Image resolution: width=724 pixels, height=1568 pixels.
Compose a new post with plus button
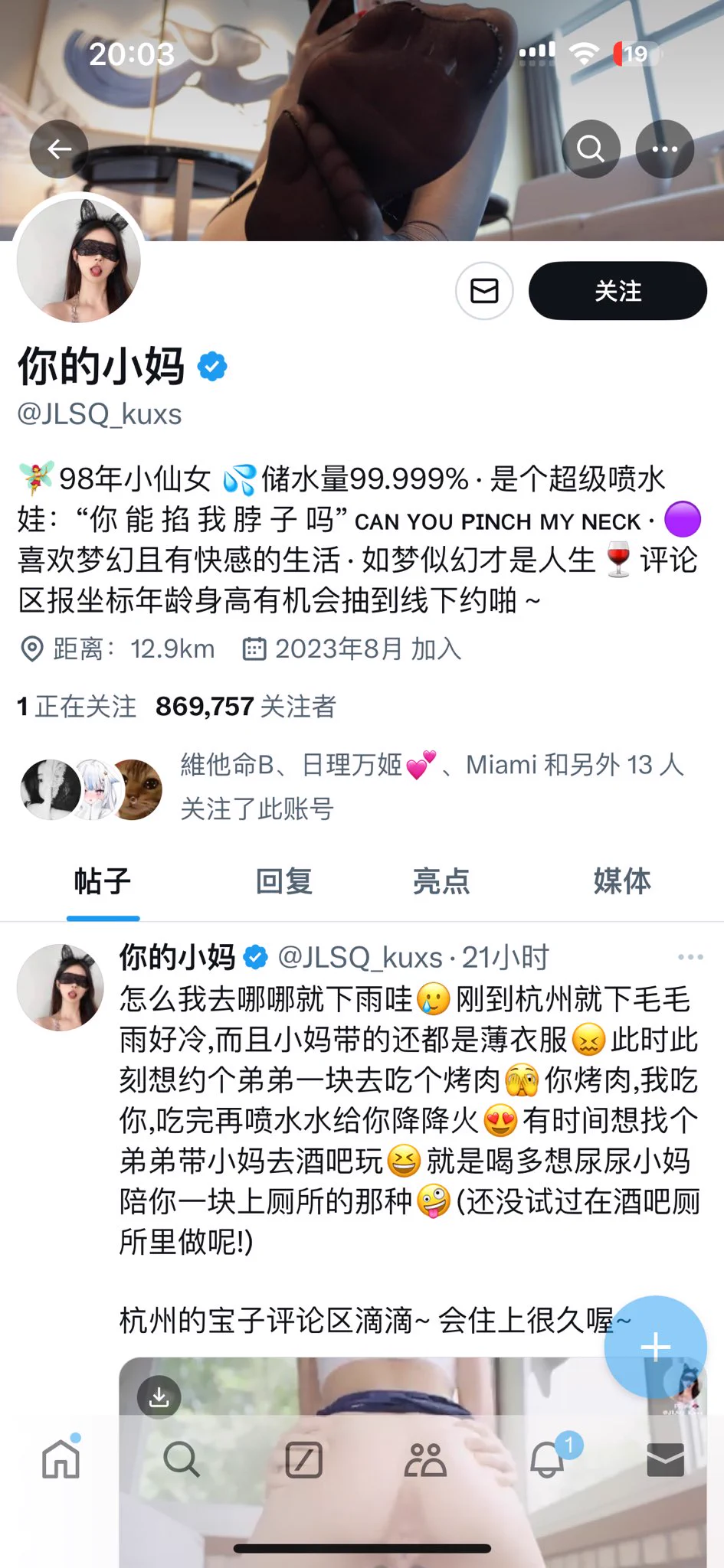pos(655,1347)
